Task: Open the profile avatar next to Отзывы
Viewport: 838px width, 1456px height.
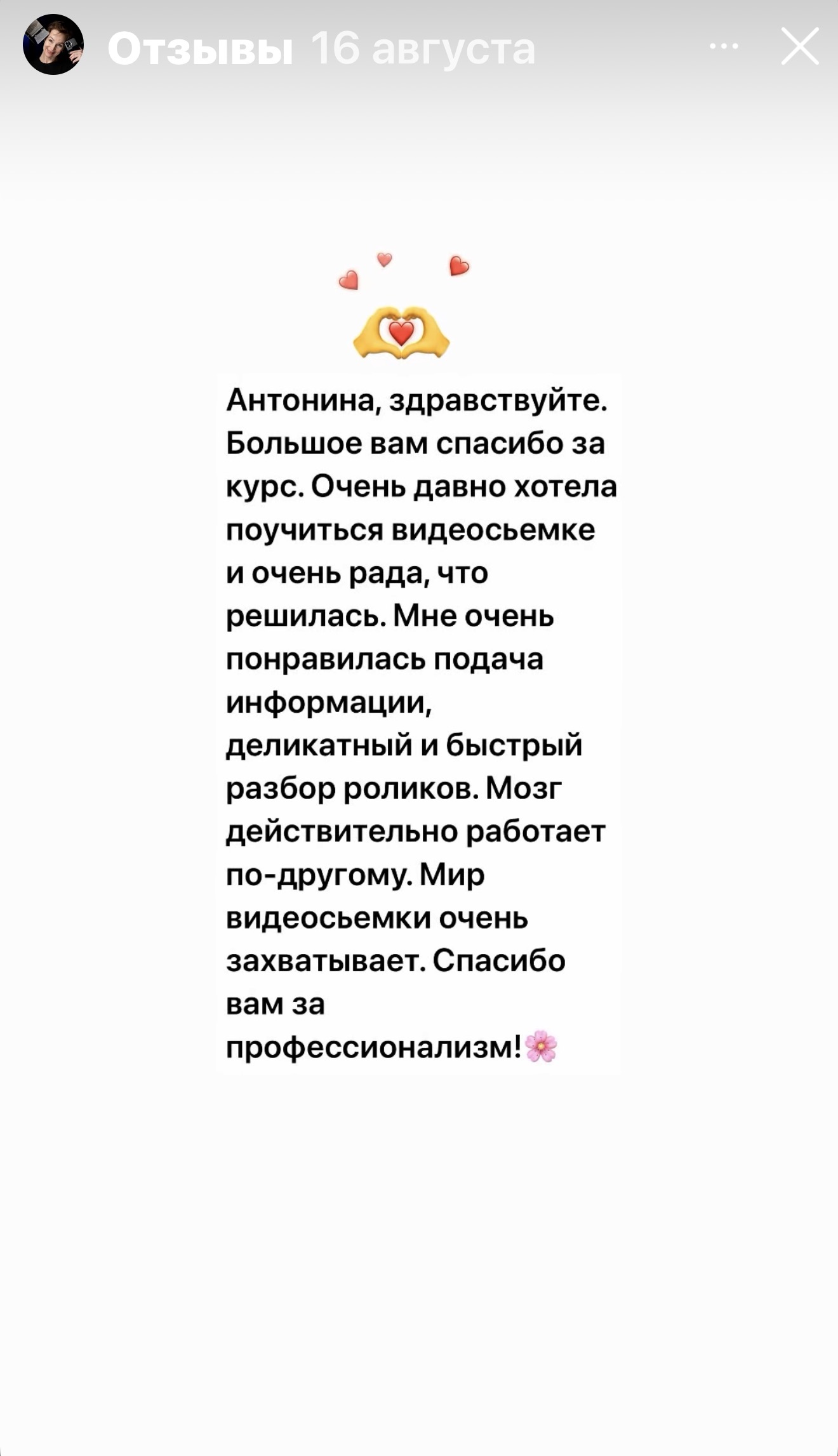Action: 53,45
